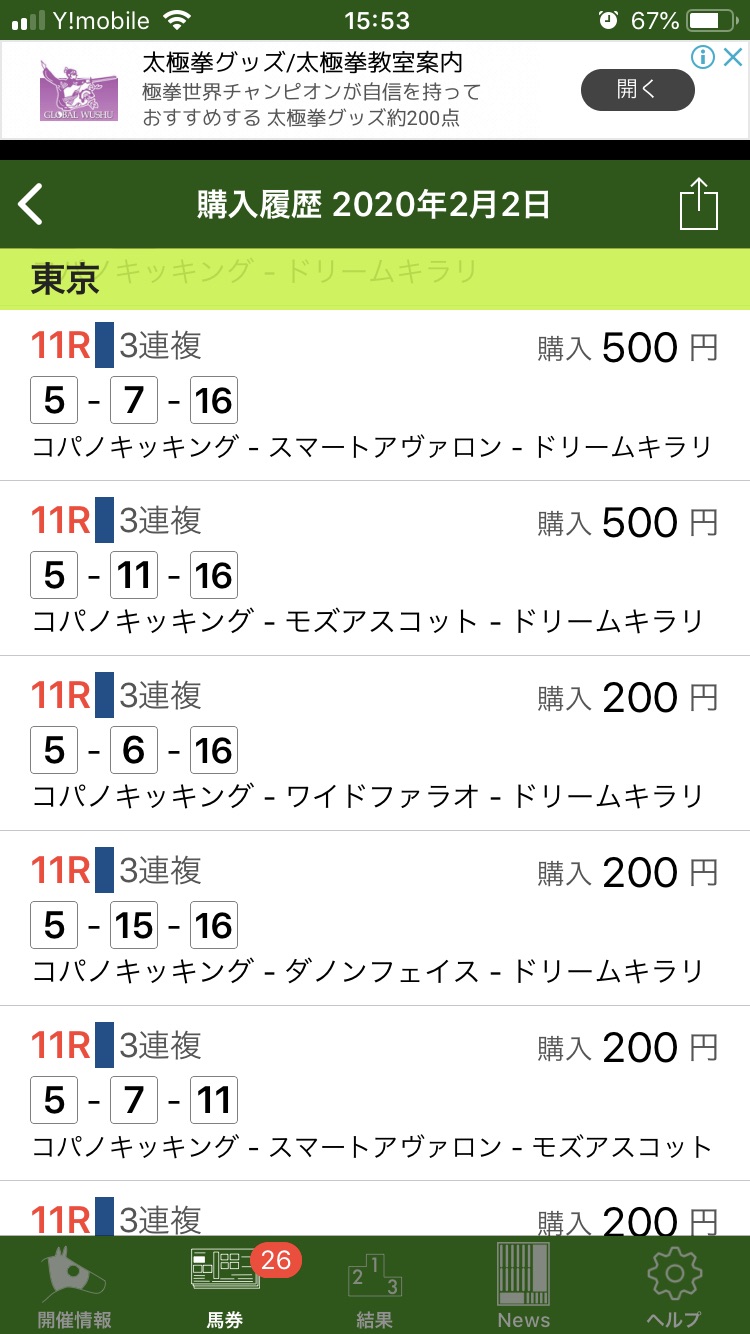
Task: View the 5-15-16 bet with ダノンフェイス
Action: [x=375, y=919]
